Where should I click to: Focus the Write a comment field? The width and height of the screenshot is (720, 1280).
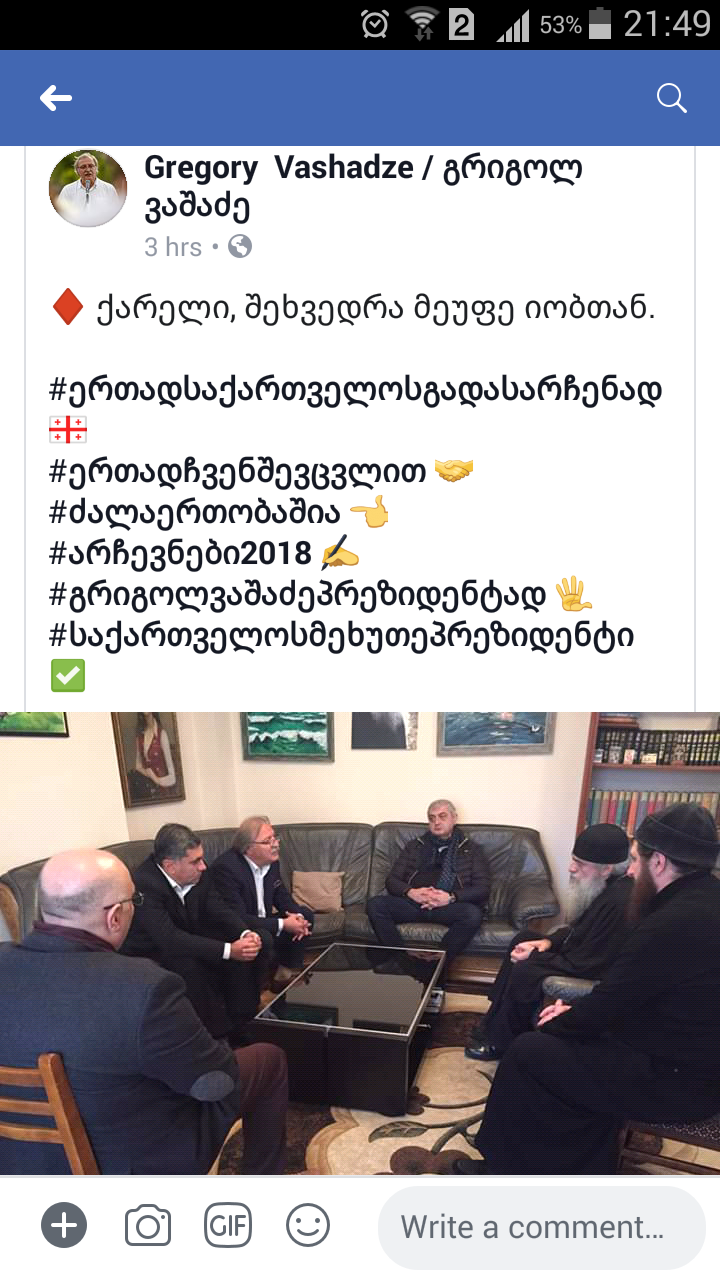[x=540, y=1227]
